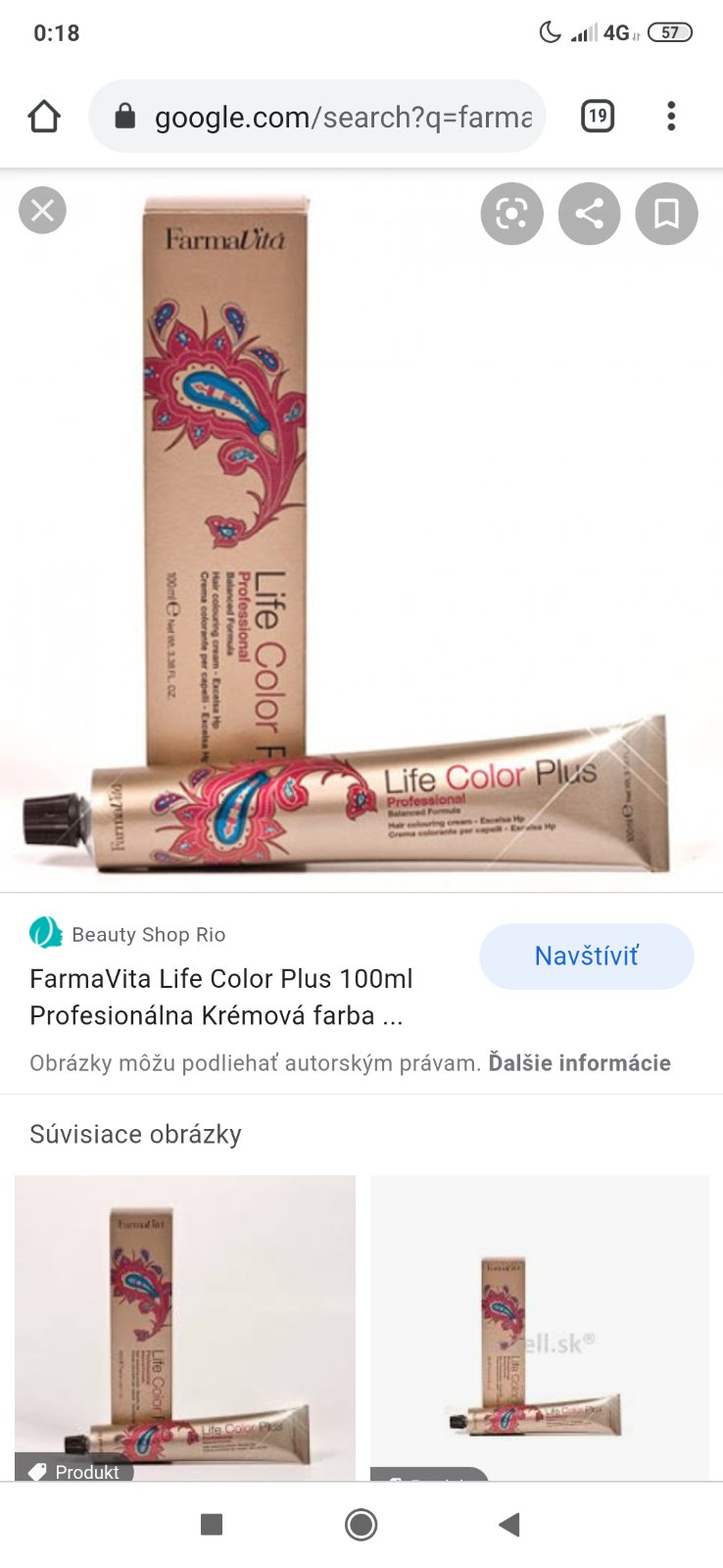The image size is (723, 1568).
Task: Open the Ďalšie informácie link
Action: coord(579,1063)
